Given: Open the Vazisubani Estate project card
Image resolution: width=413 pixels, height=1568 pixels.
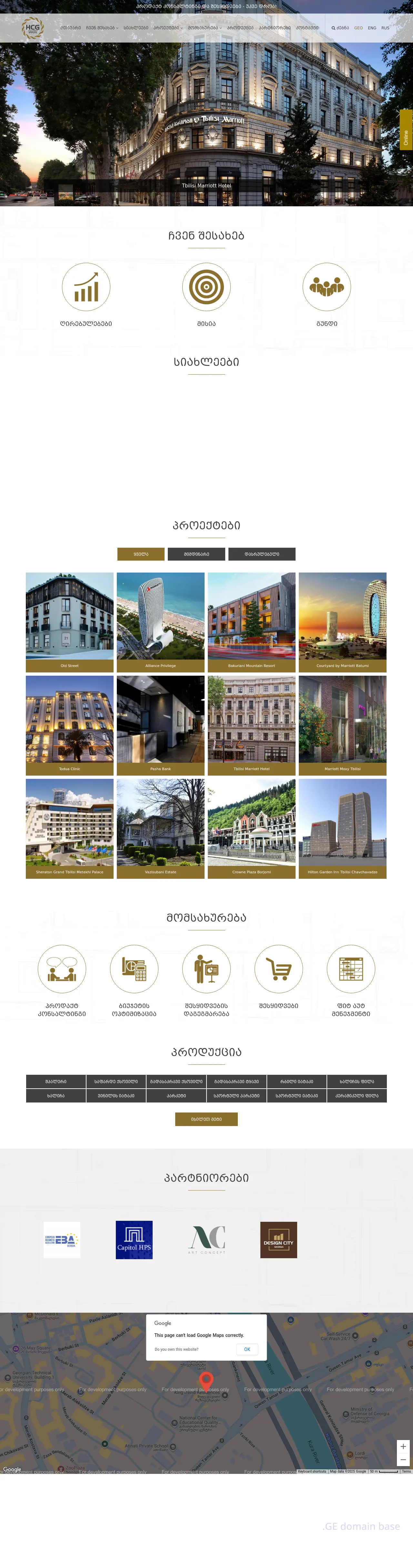Looking at the screenshot, I should pyautogui.click(x=160, y=828).
